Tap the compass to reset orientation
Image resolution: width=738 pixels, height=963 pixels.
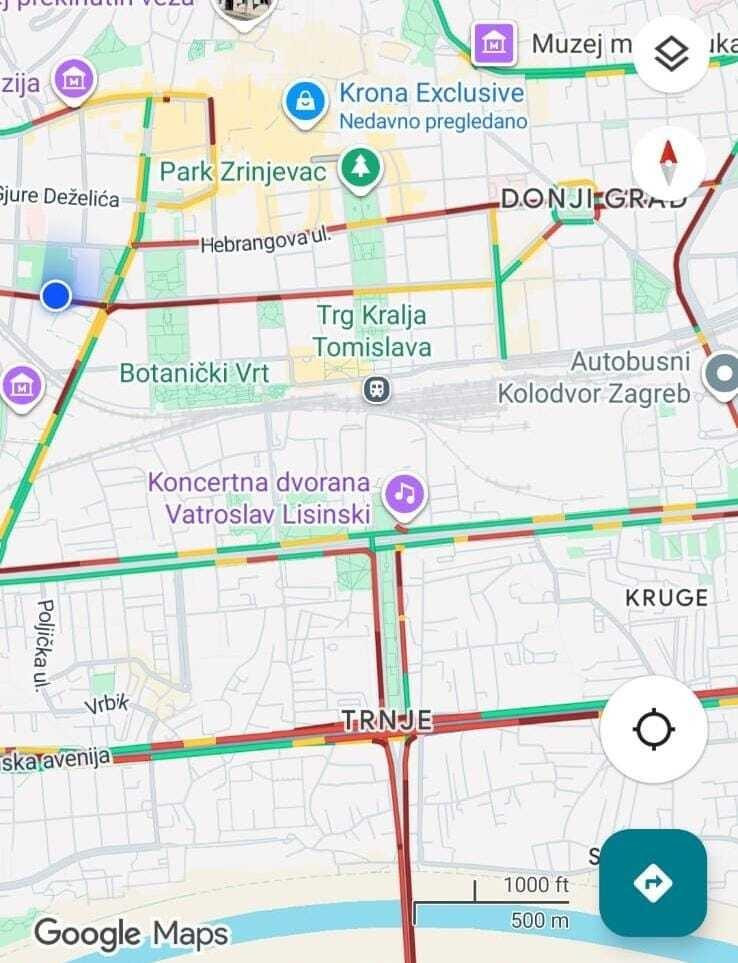[668, 163]
